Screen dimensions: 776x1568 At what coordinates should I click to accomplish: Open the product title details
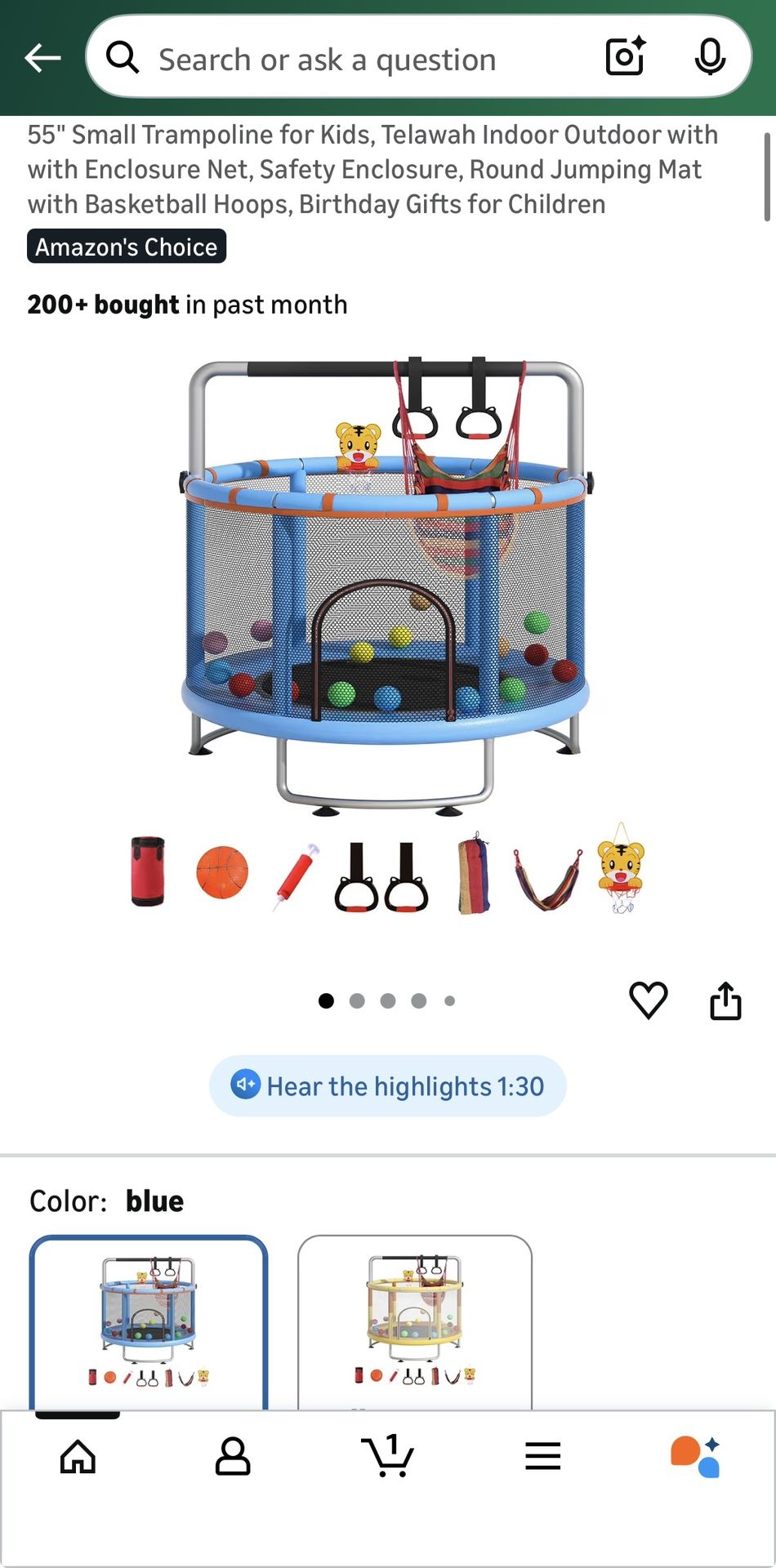(x=372, y=169)
